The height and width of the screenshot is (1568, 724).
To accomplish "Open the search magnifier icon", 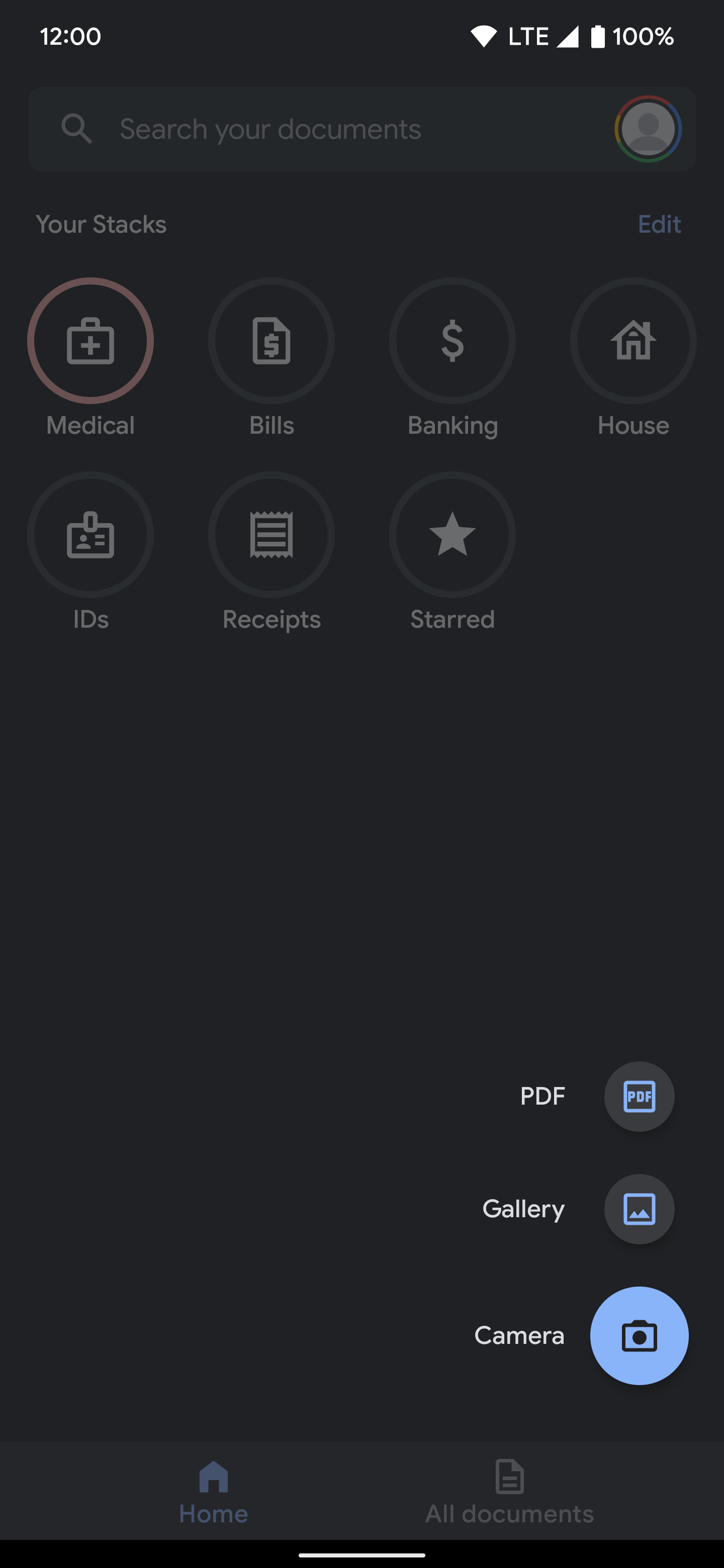I will coord(77,129).
